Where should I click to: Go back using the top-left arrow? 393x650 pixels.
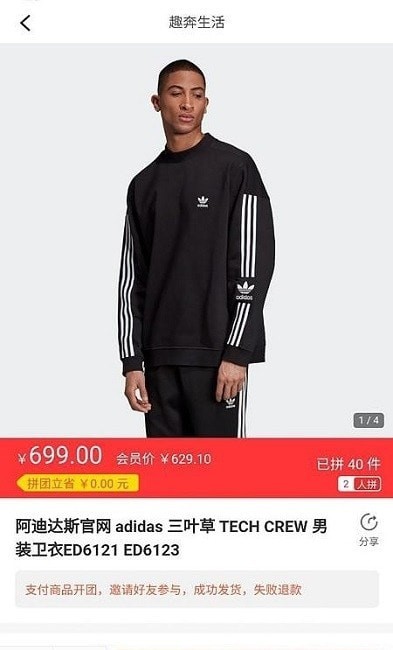pos(25,23)
